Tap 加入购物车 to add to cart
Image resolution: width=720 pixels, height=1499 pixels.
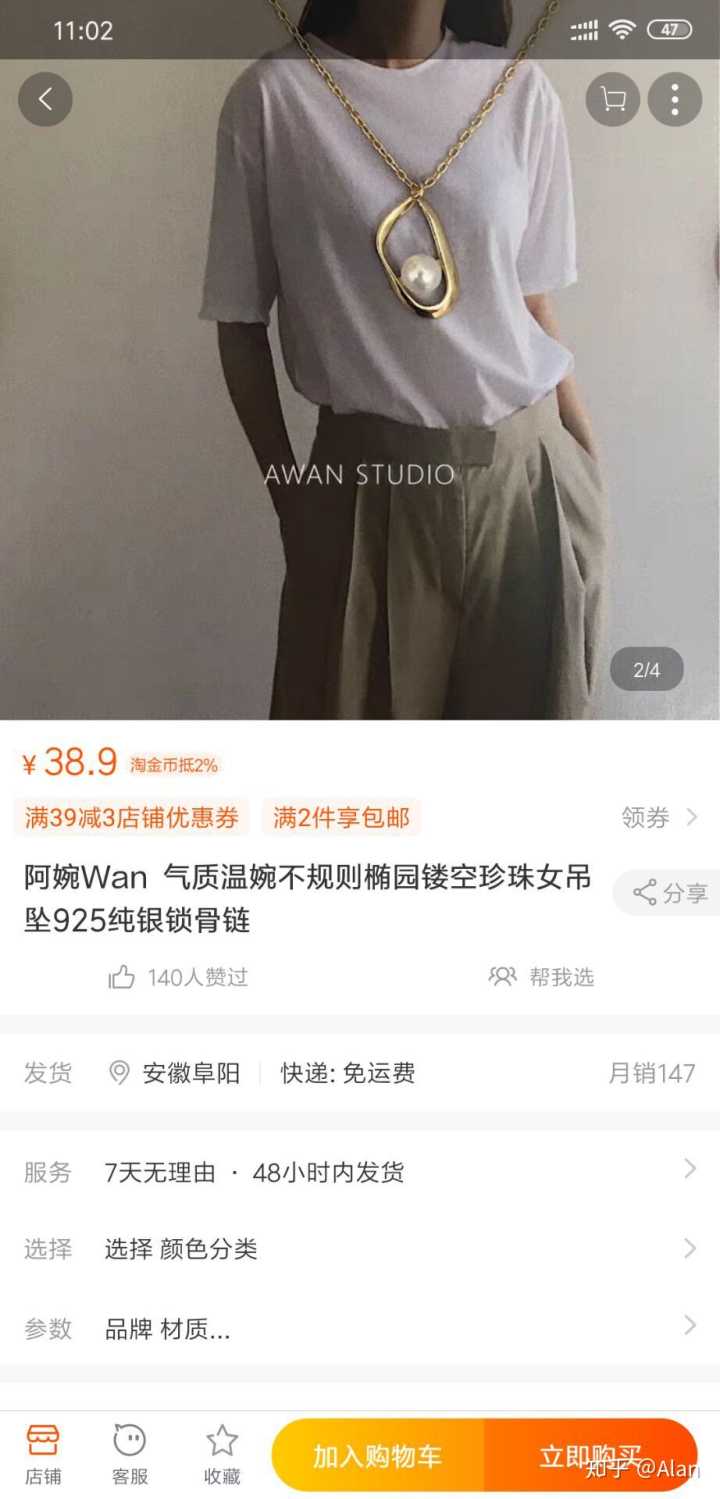(x=378, y=1456)
